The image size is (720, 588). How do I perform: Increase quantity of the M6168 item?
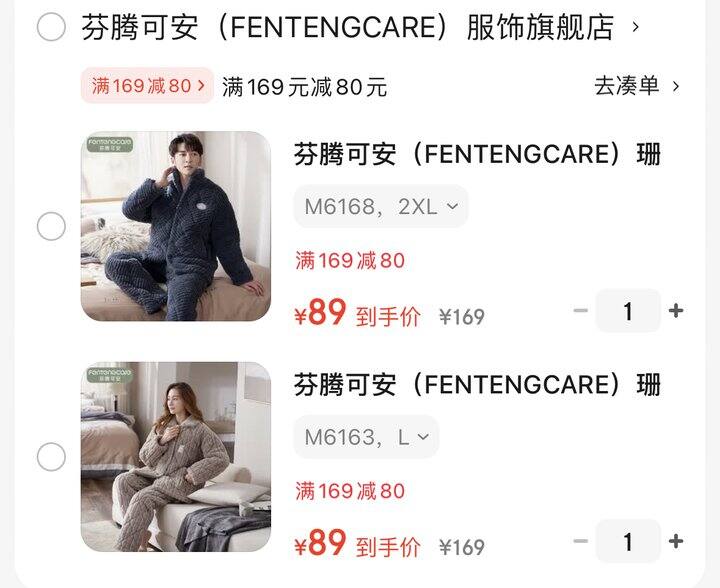676,311
